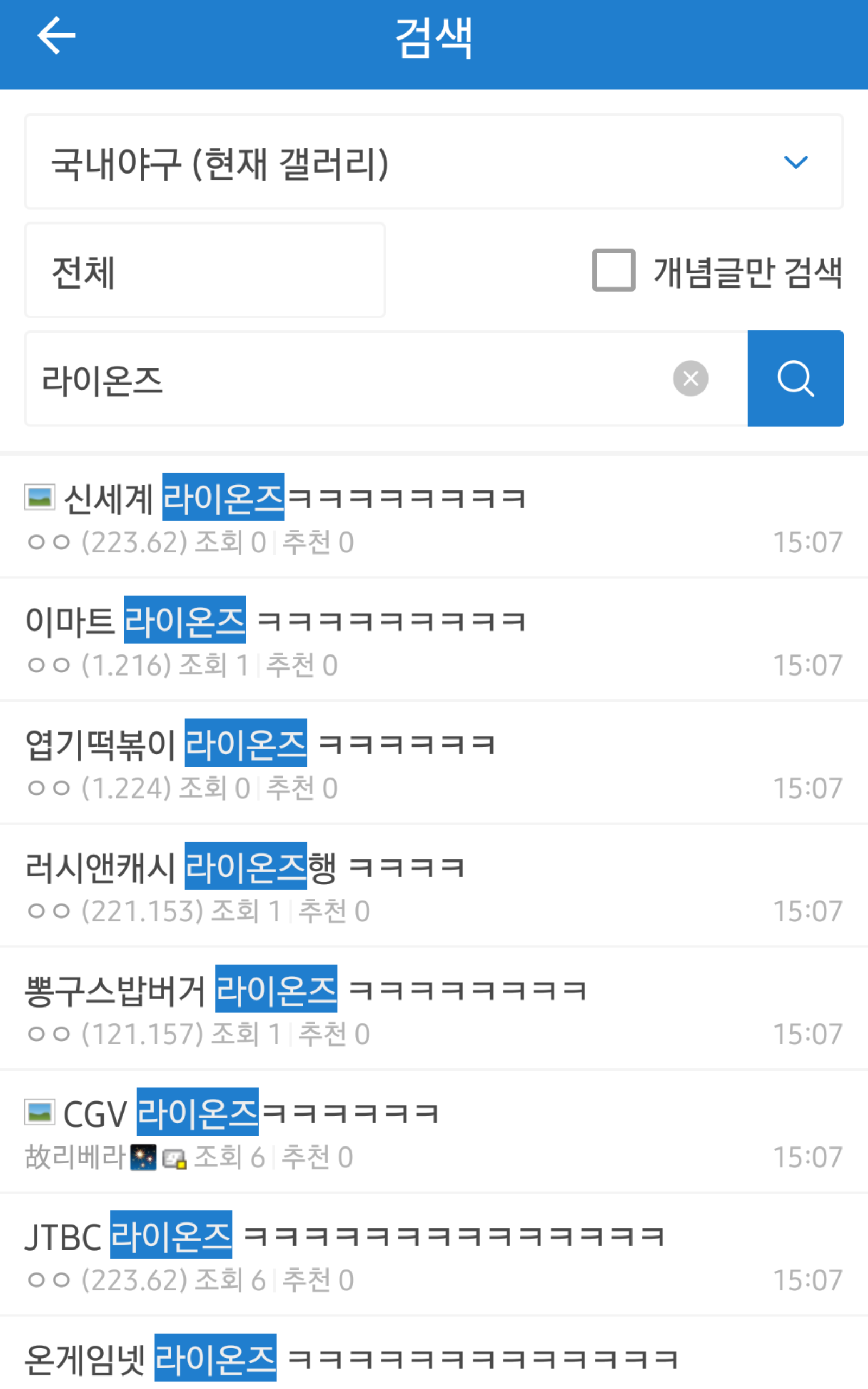Open the post JTBC 라이온즈
The image size is (868, 1389).
[344, 1236]
